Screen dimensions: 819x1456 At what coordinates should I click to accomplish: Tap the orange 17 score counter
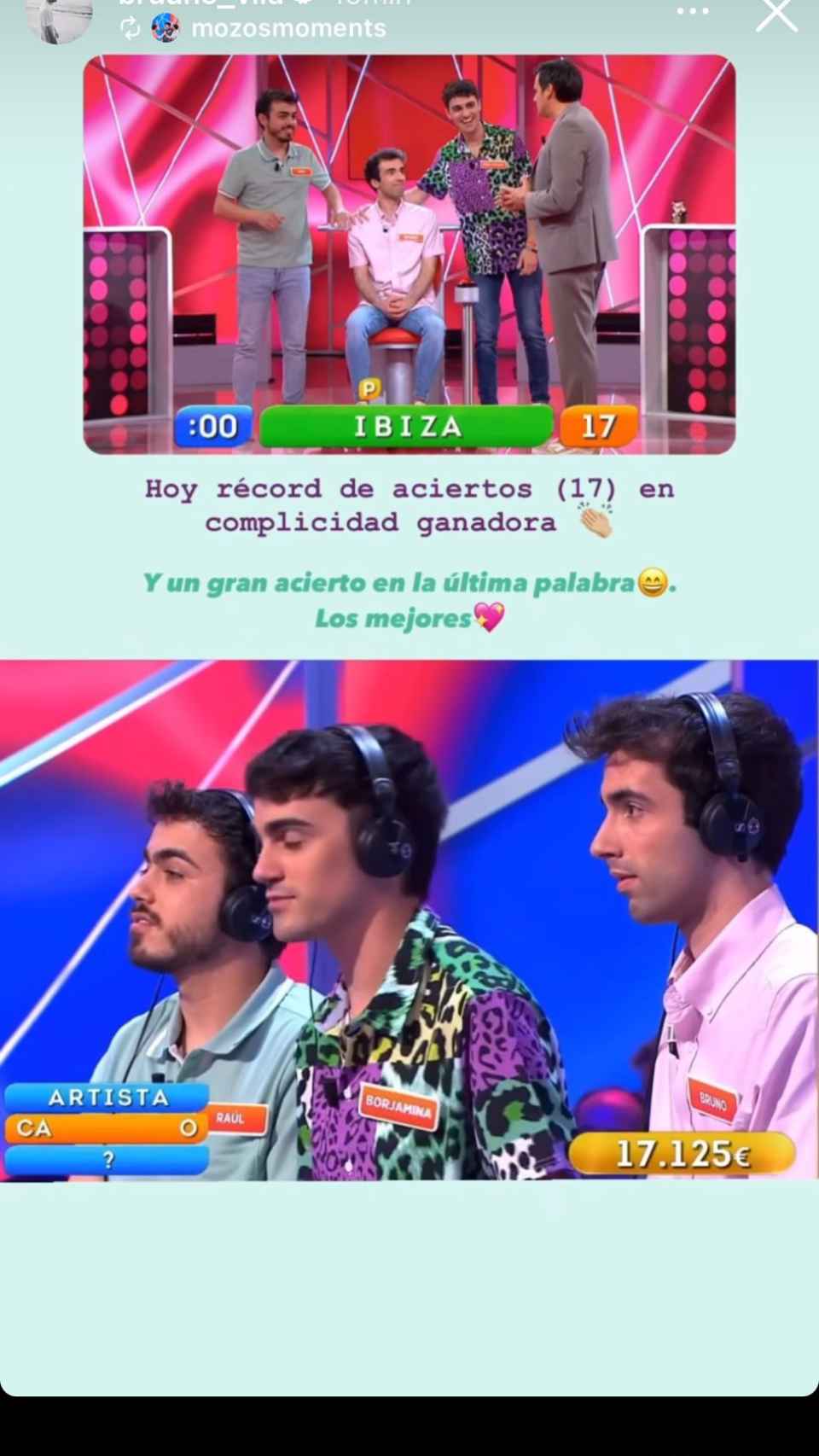point(600,427)
